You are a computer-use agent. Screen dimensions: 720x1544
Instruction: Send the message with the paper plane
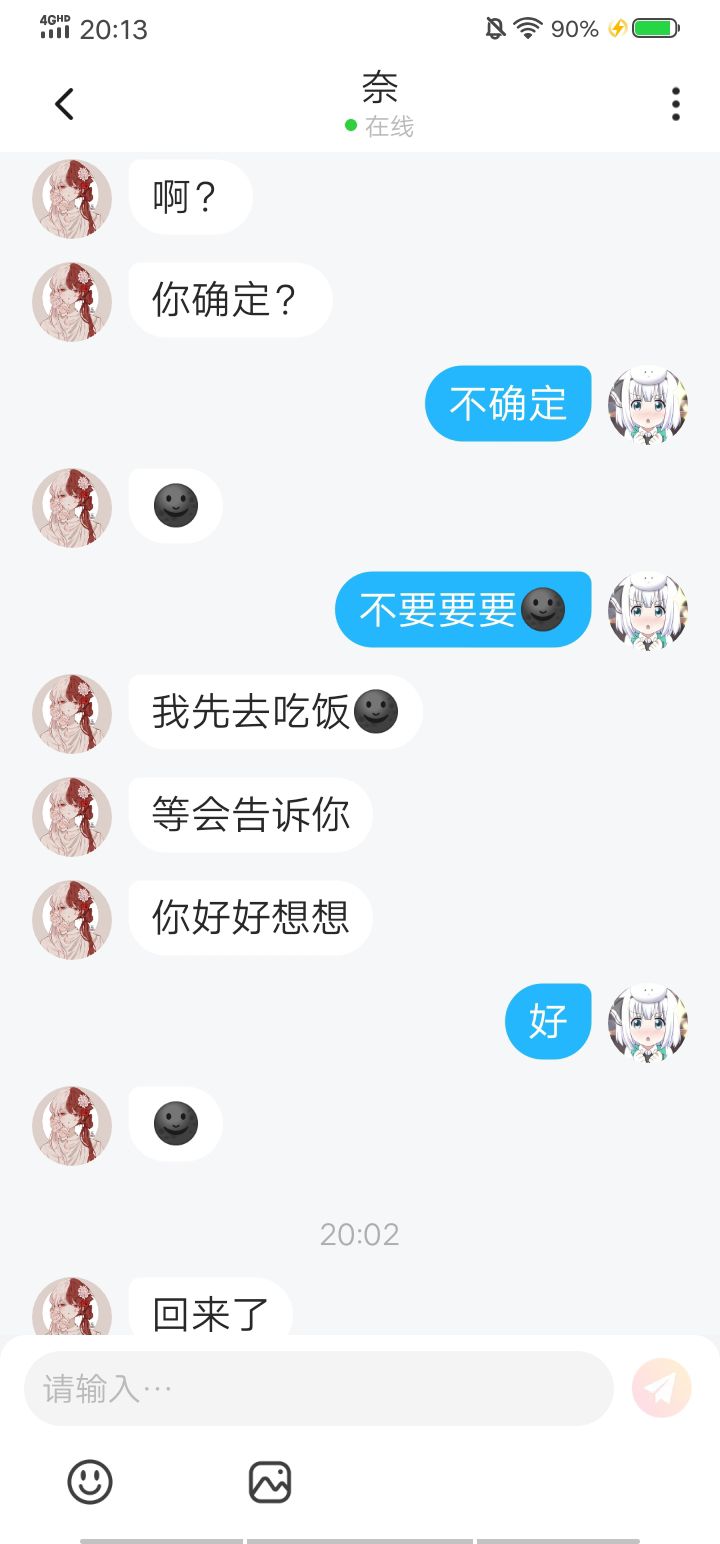point(662,1388)
